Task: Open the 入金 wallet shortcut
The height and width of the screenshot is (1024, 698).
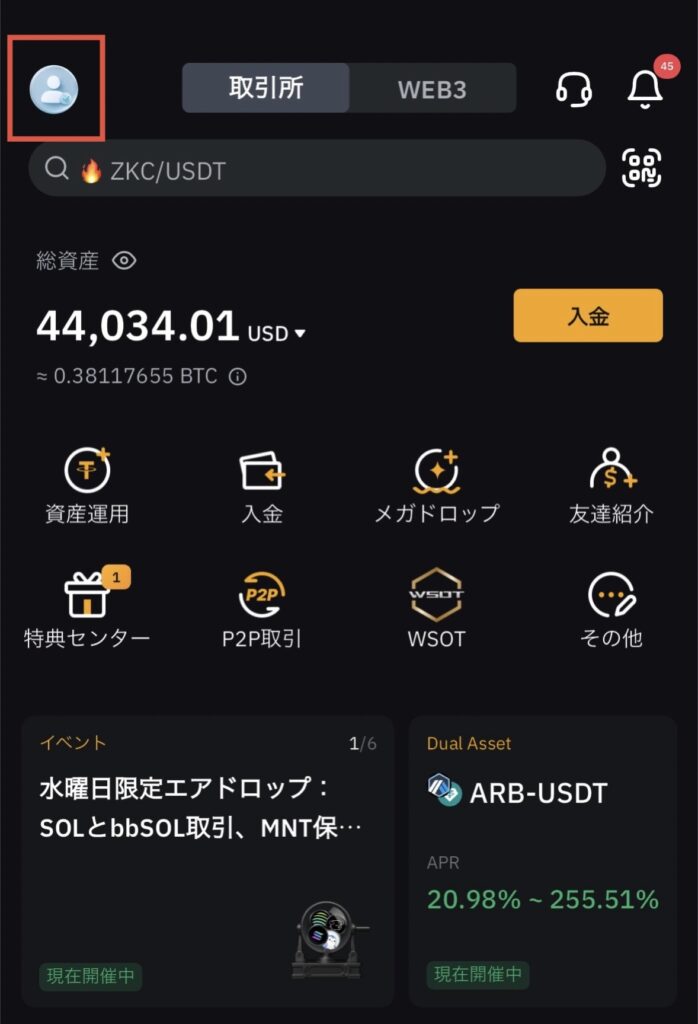Action: tap(262, 486)
